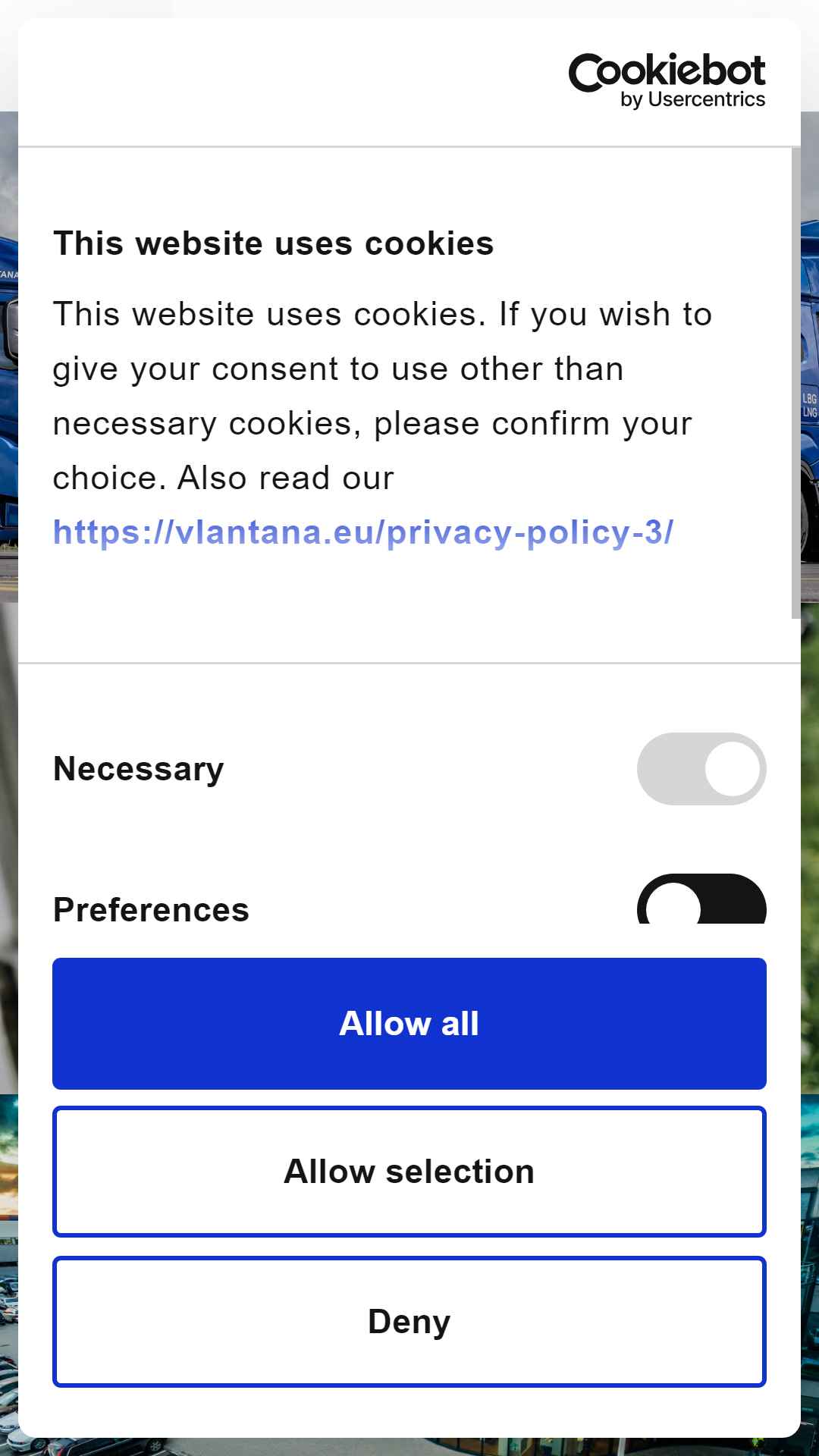The height and width of the screenshot is (1456, 819).
Task: Open the vlantana.eu privacy policy link
Action: point(363,532)
